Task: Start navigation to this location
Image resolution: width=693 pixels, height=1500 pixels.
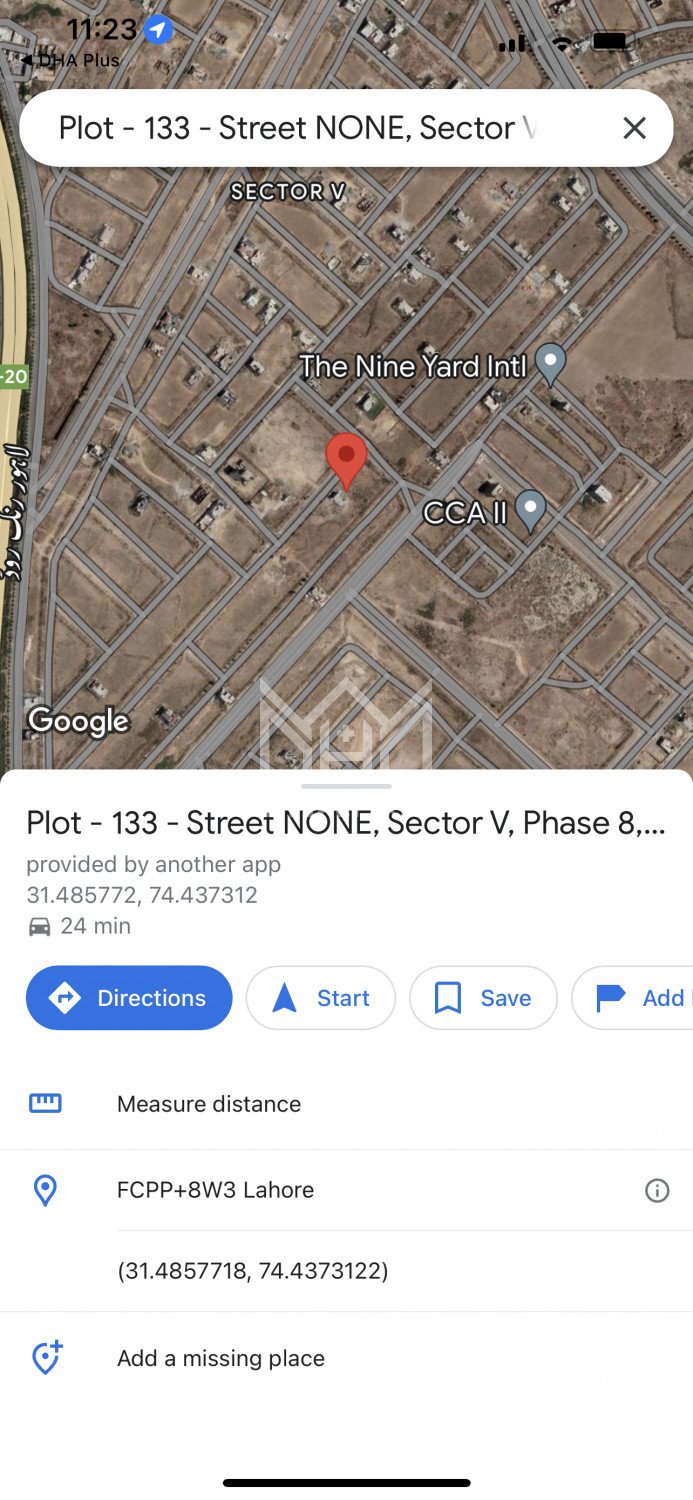Action: point(321,998)
